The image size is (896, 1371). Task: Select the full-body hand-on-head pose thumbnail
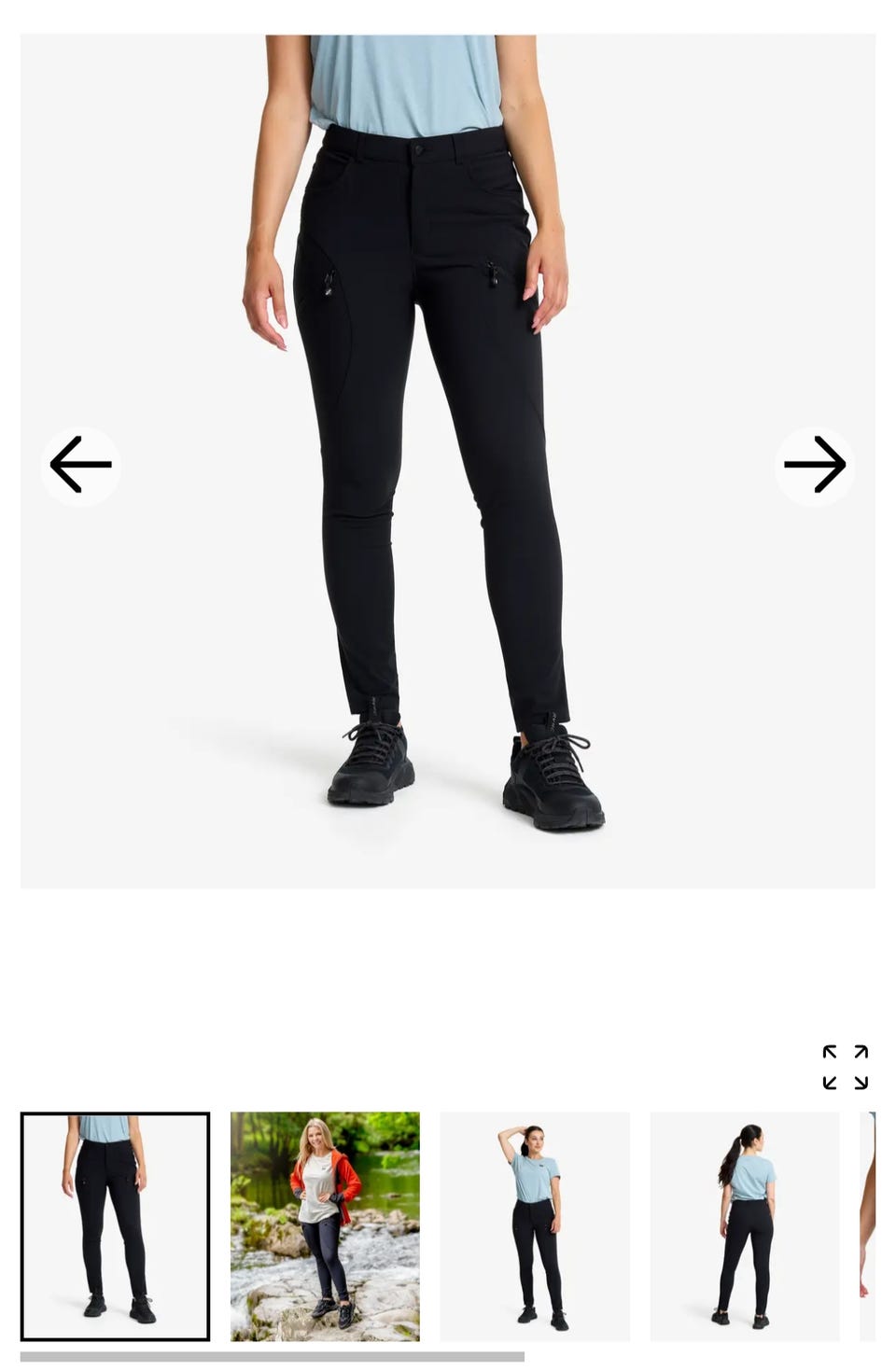tap(535, 1225)
